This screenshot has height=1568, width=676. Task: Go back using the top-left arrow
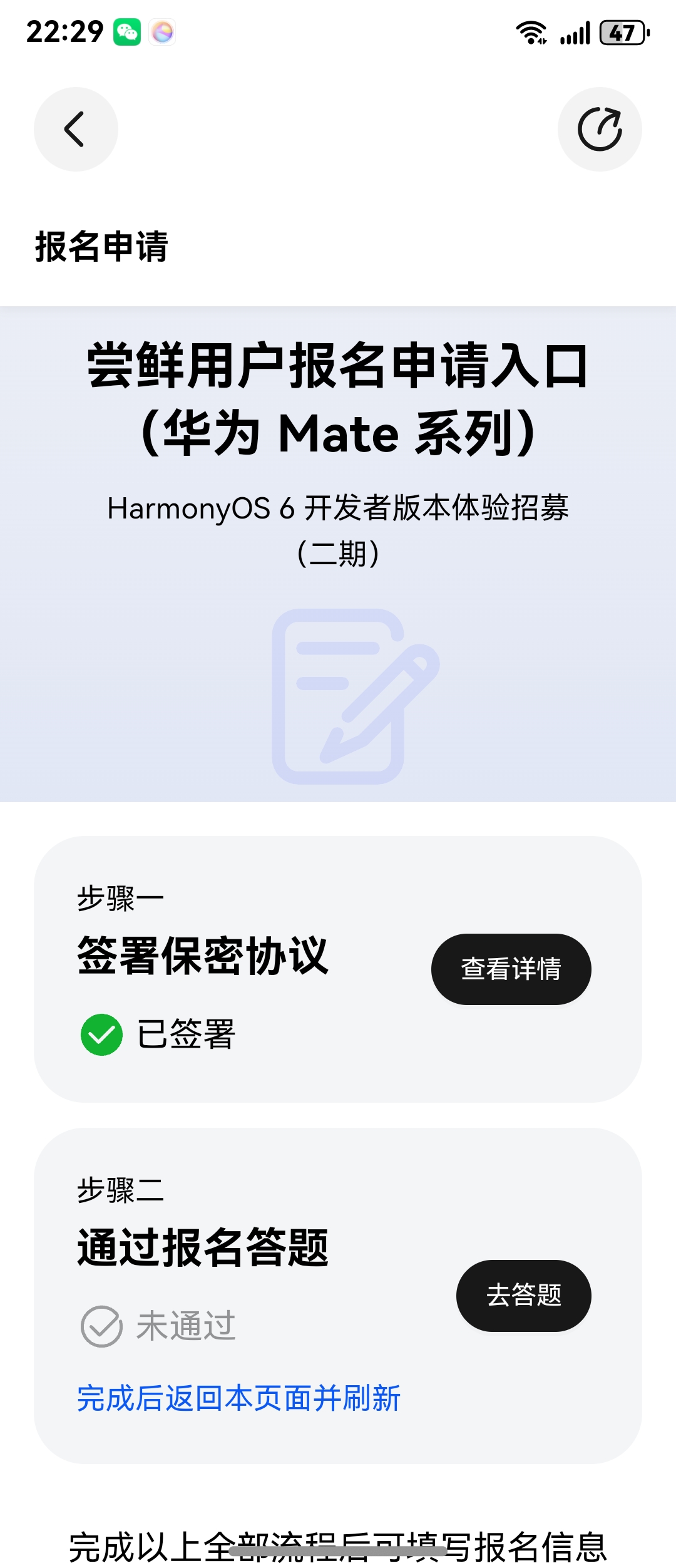pos(76,129)
